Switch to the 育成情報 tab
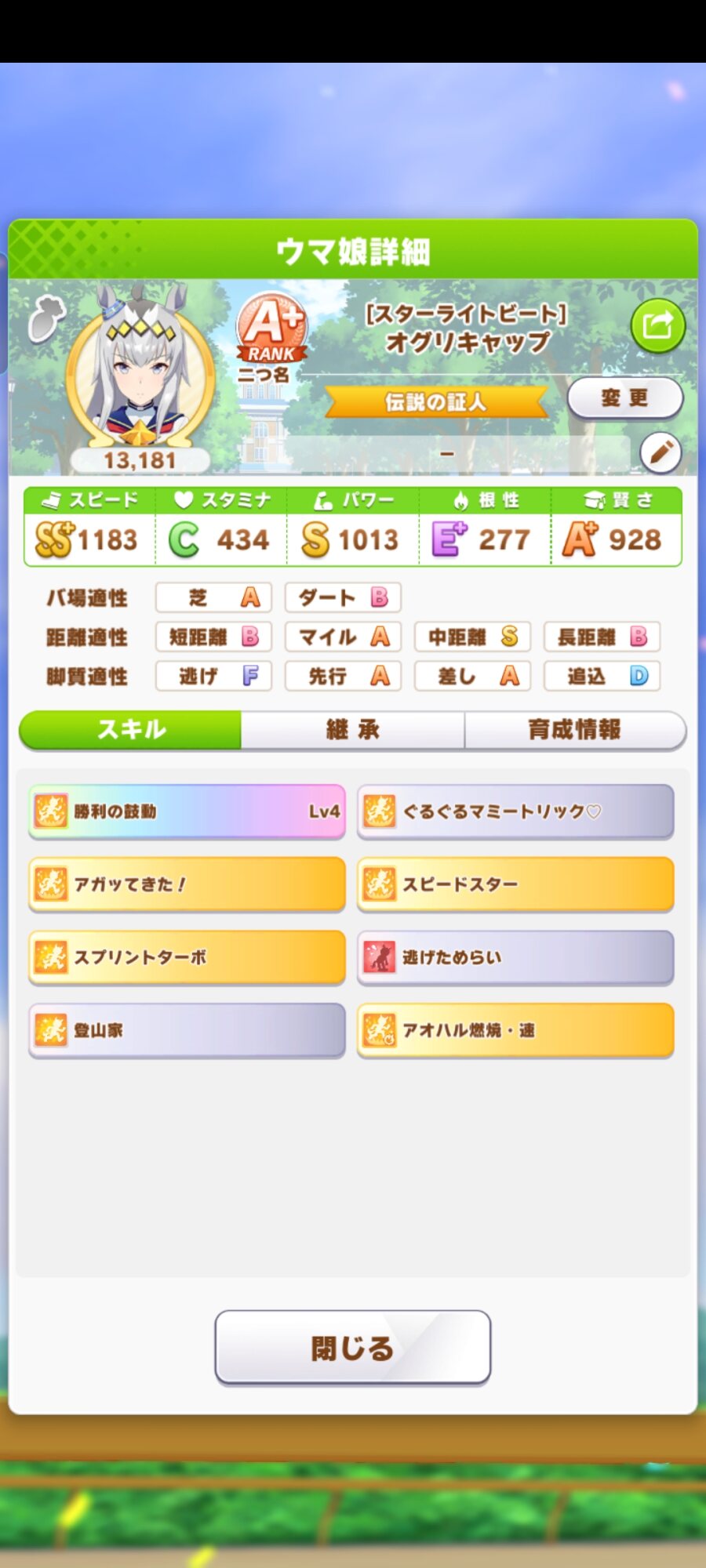The width and height of the screenshot is (706, 1568). pyautogui.click(x=574, y=730)
